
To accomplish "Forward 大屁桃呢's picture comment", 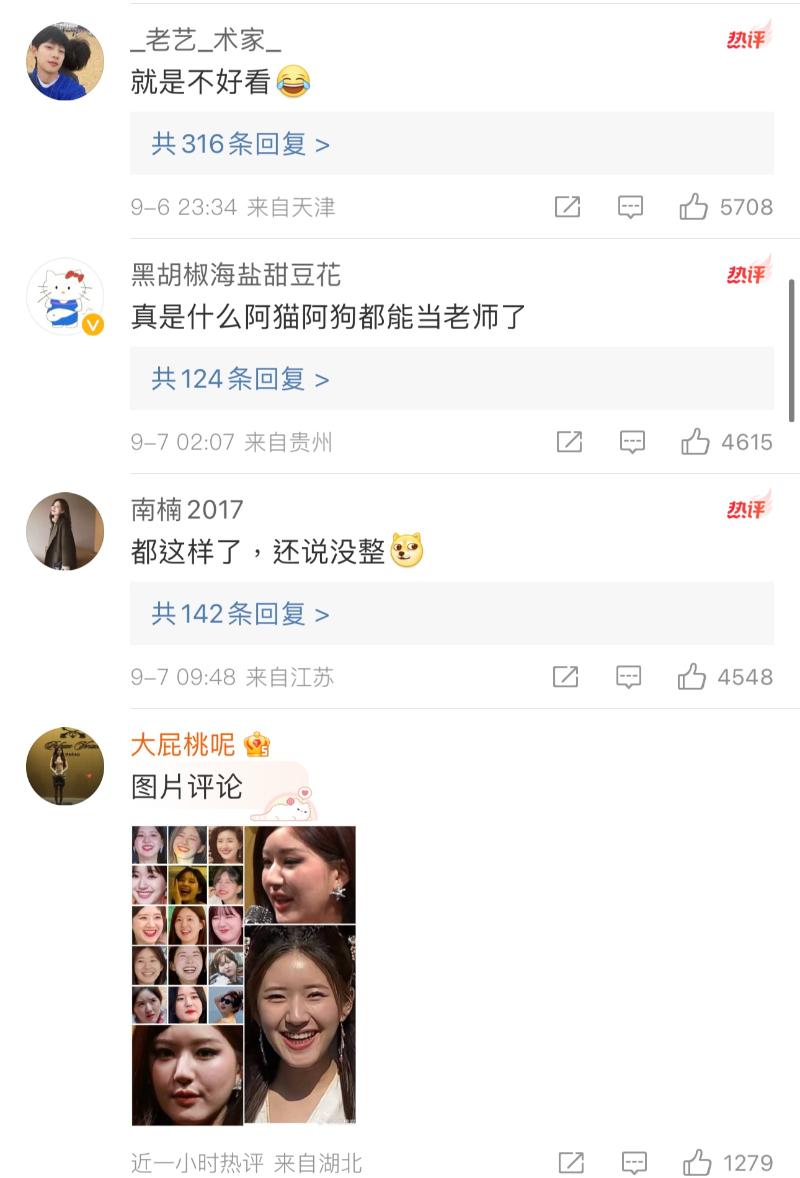I will point(571,1163).
